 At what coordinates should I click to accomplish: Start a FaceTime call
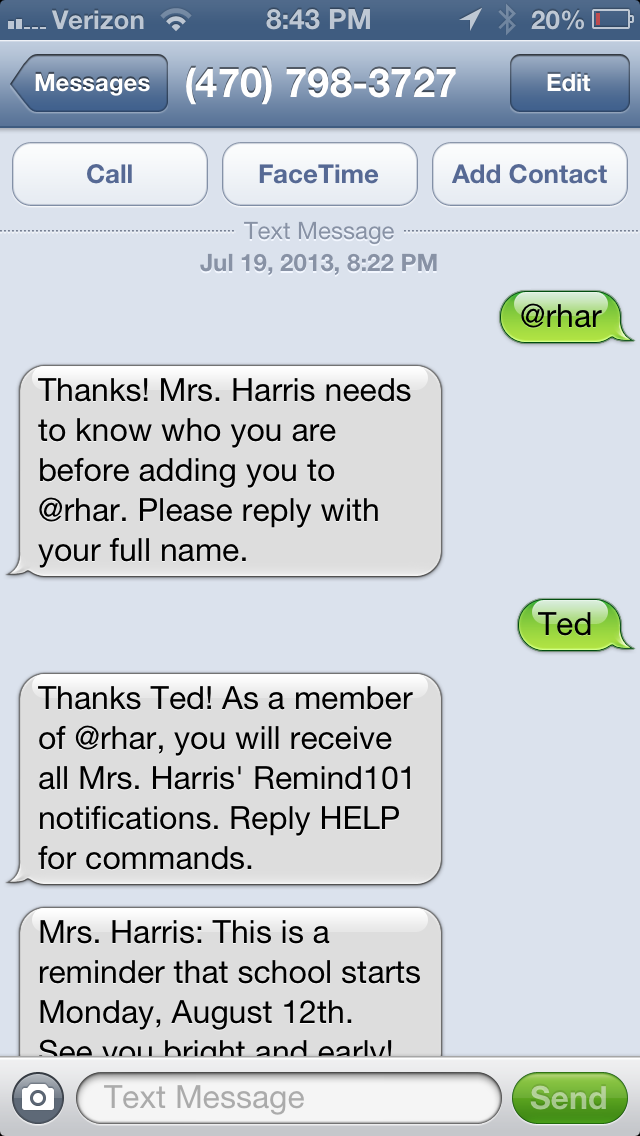[319, 174]
